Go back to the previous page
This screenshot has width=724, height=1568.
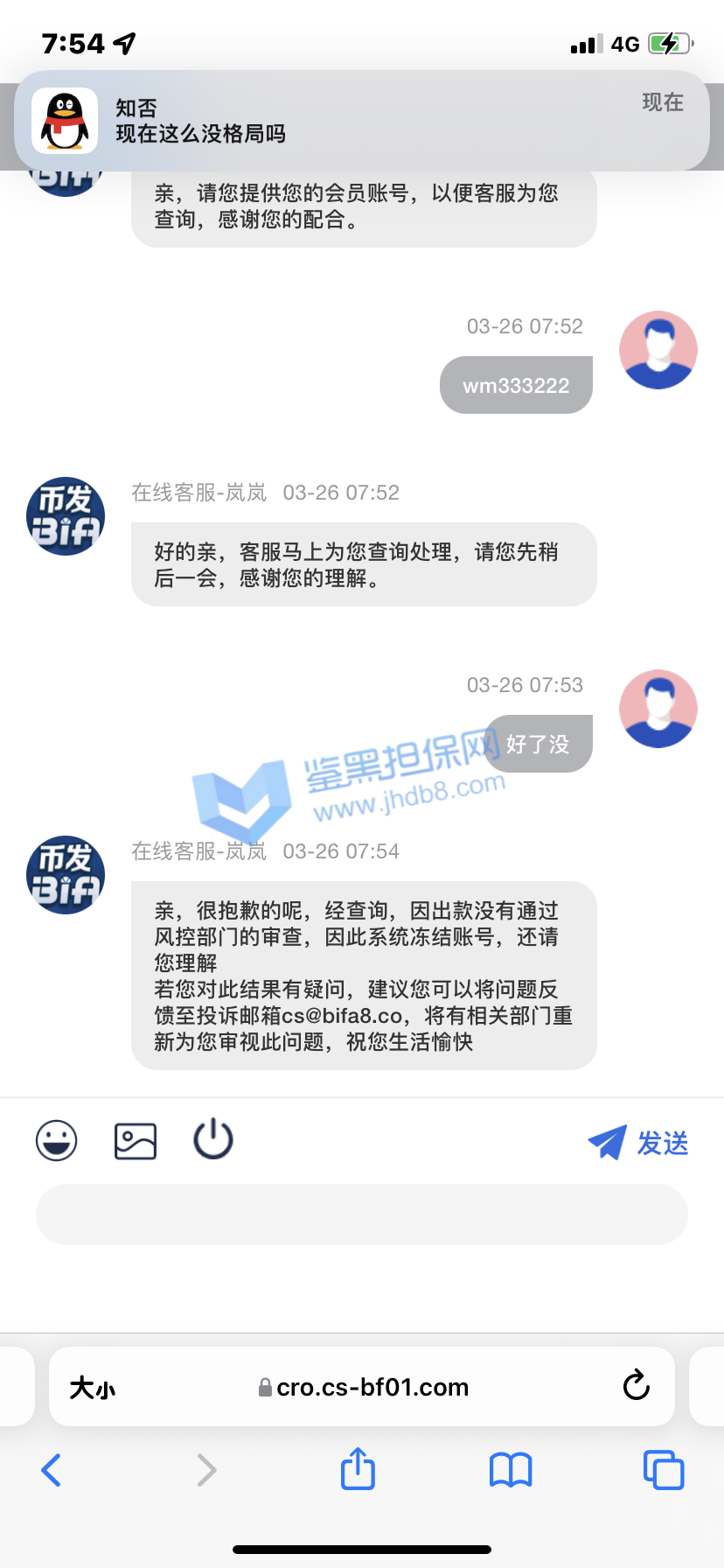tap(52, 1470)
